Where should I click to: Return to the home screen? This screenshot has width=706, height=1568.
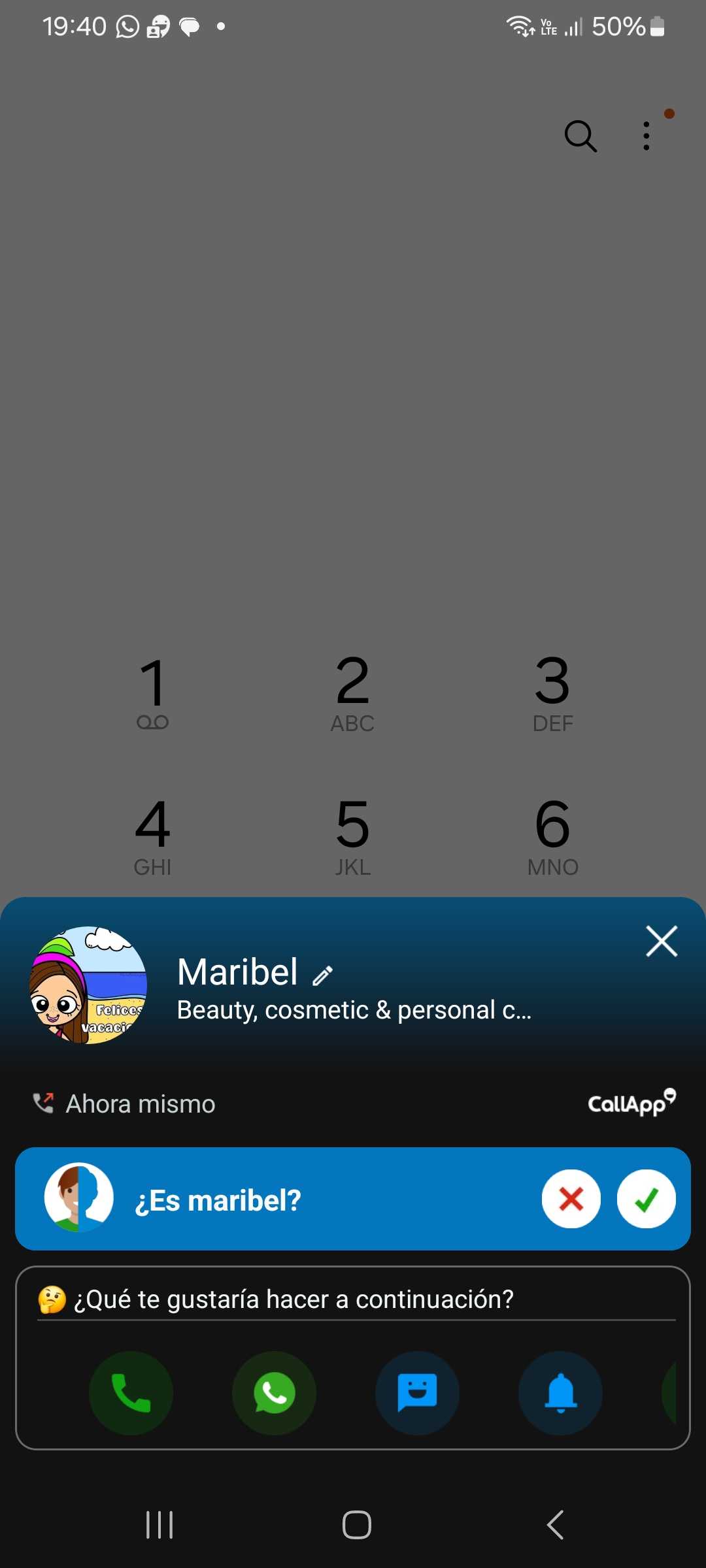click(x=356, y=1525)
